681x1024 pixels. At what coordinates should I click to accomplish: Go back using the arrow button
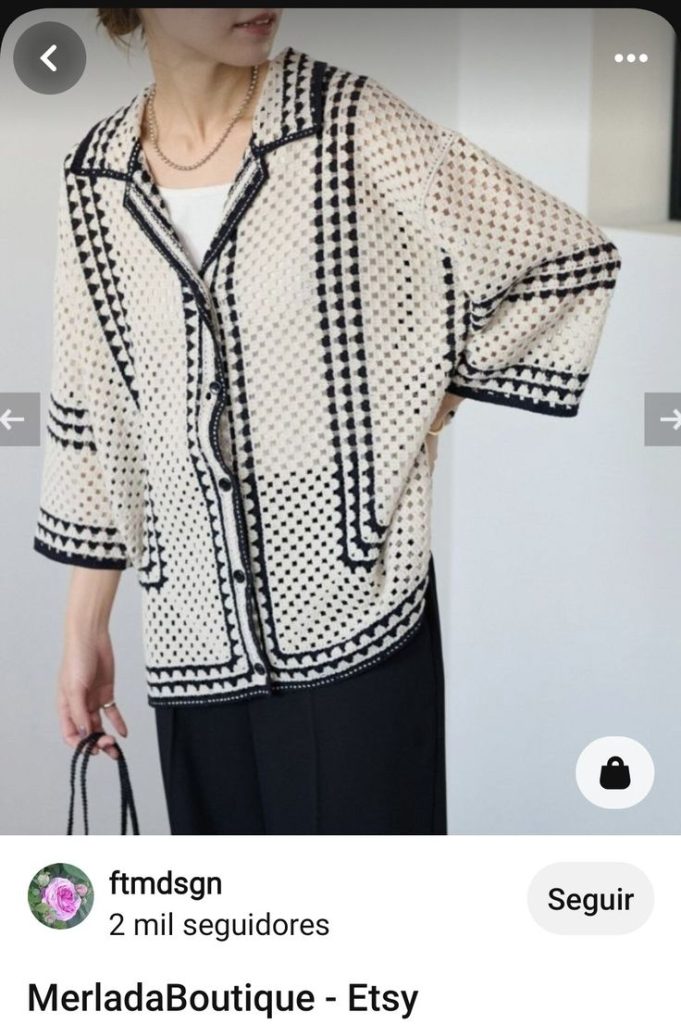point(49,59)
